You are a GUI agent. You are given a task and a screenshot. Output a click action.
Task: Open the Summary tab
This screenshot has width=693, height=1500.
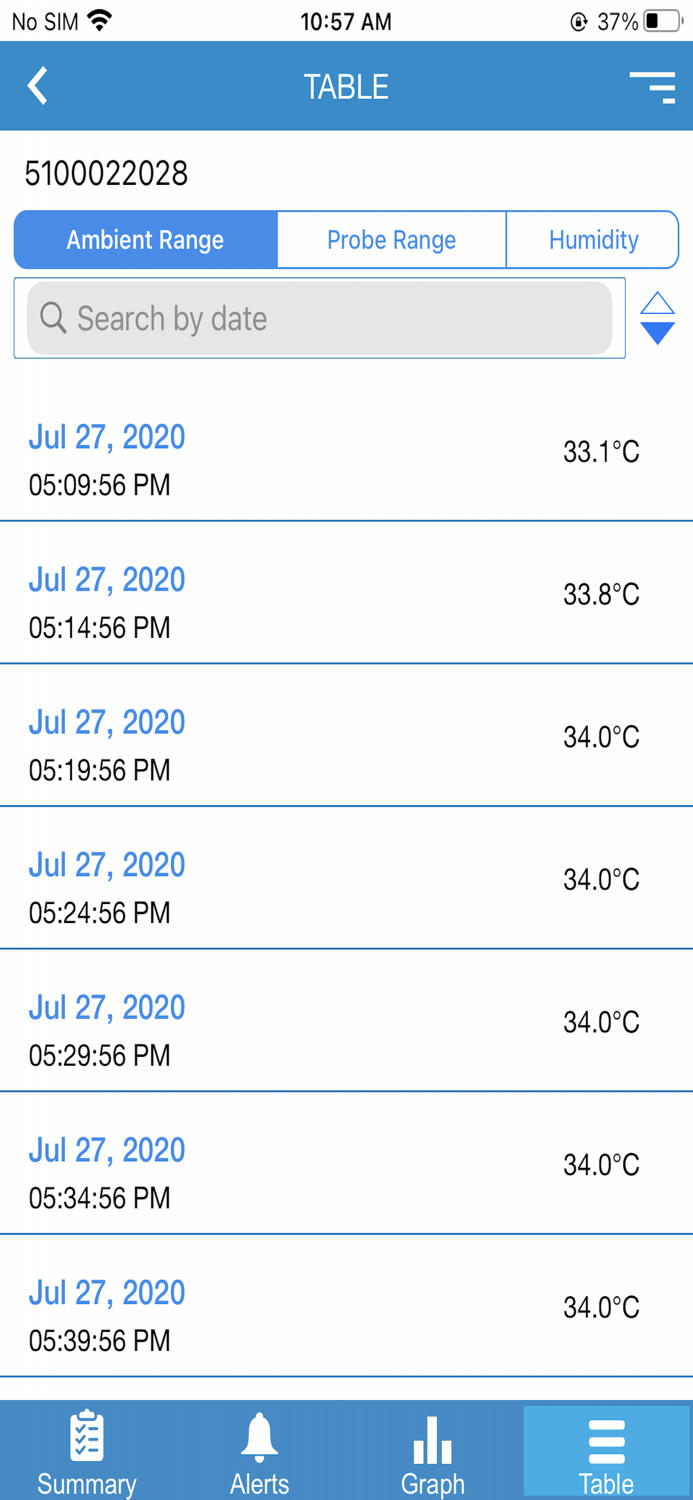tap(87, 1452)
